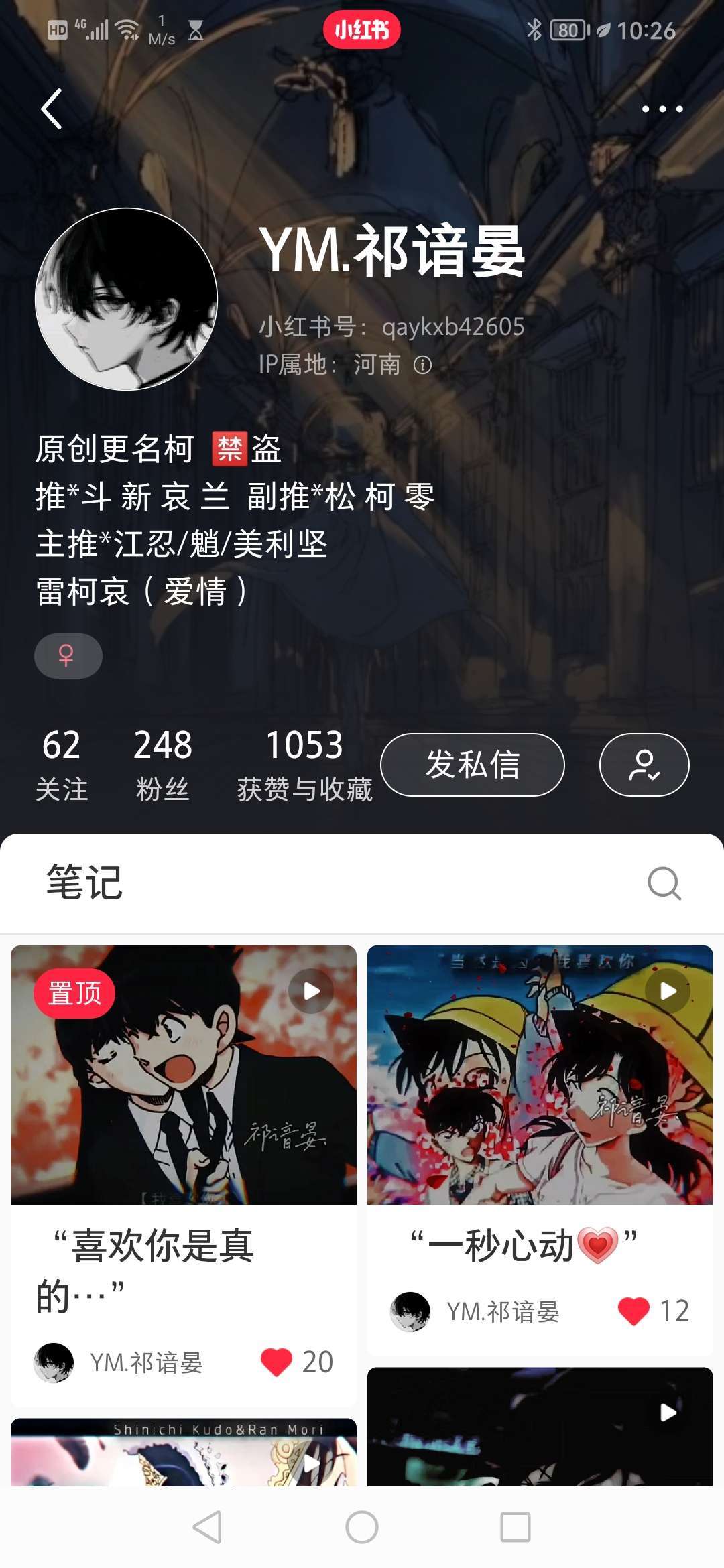
Task: Open the Shinichi Kudo&Ran Mori video note
Action: click(x=183, y=1453)
